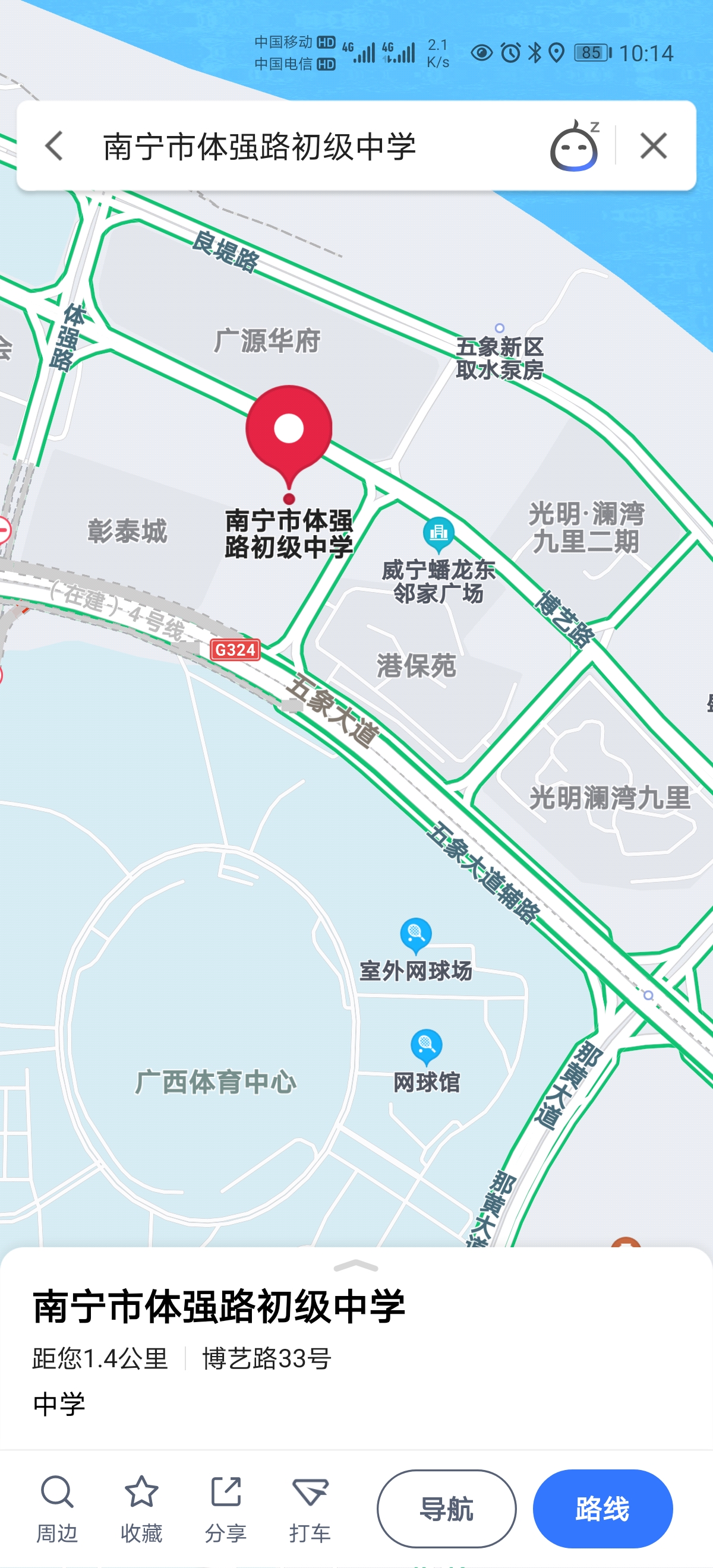
Task: Open 周边 nearby search
Action: (x=57, y=1509)
